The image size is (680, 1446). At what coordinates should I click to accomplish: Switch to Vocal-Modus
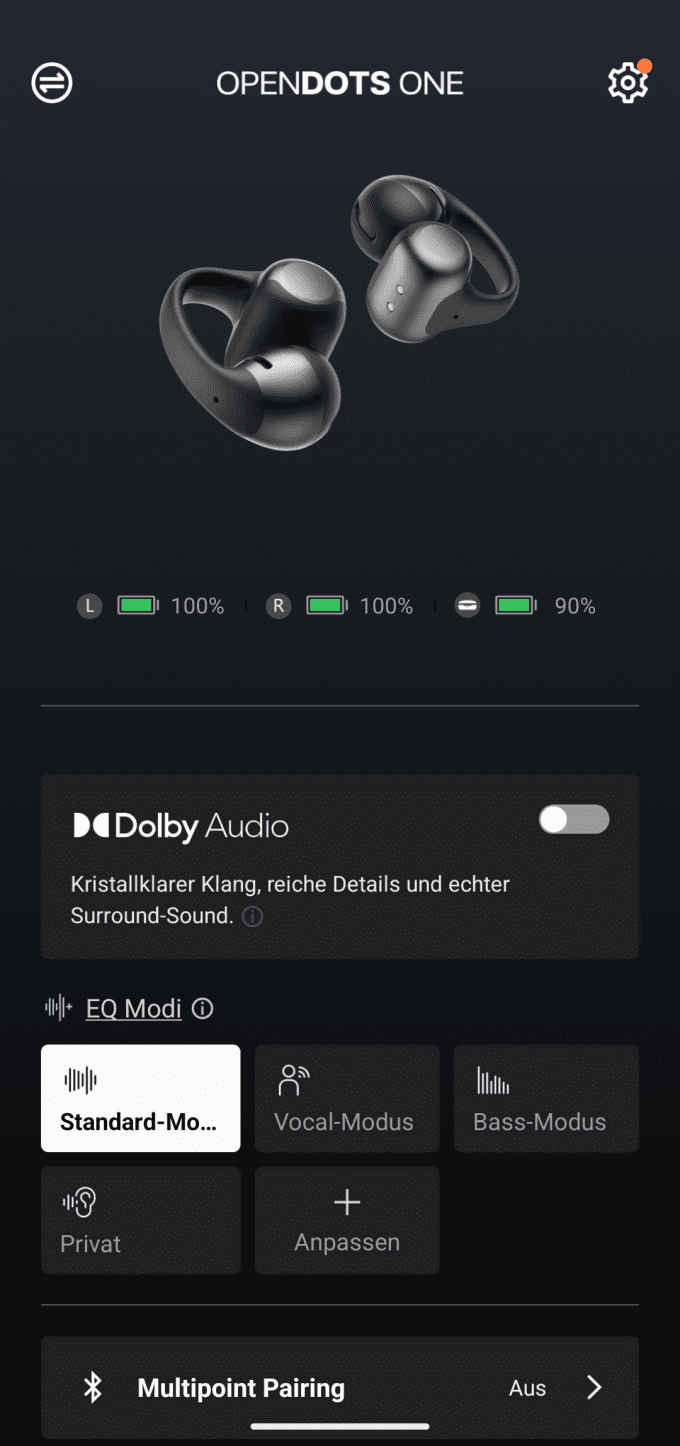coord(346,1098)
